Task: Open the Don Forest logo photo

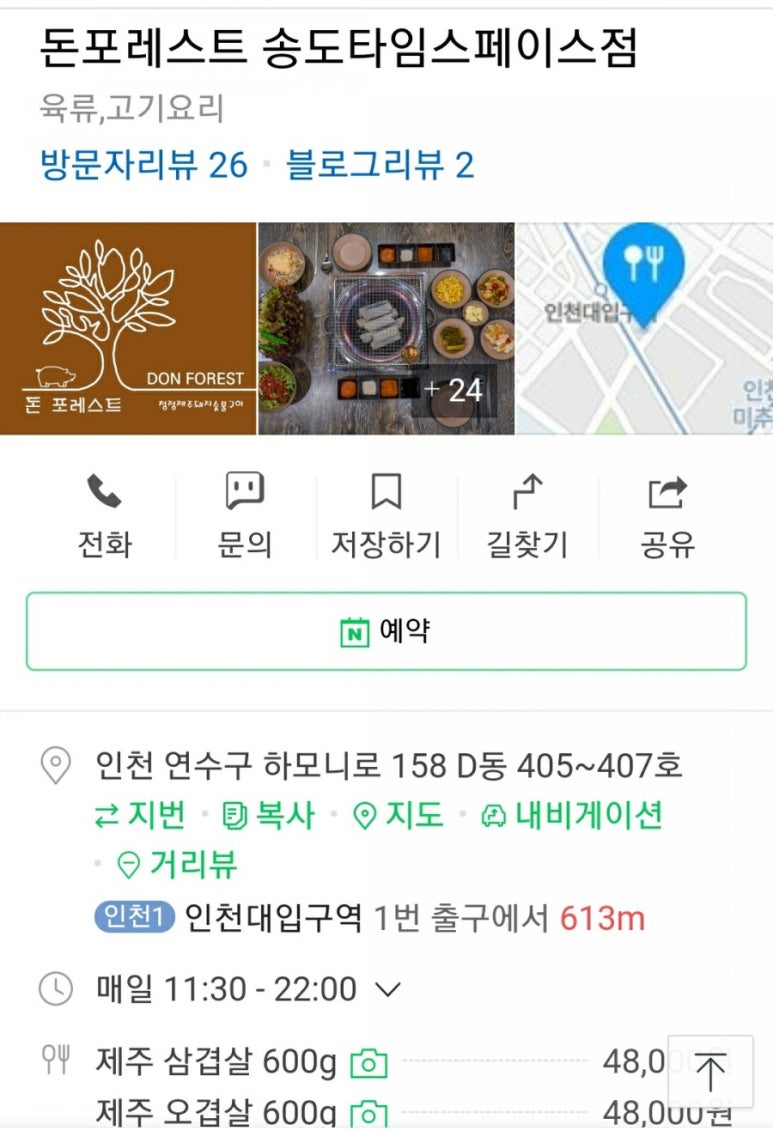Action: pyautogui.click(x=128, y=329)
